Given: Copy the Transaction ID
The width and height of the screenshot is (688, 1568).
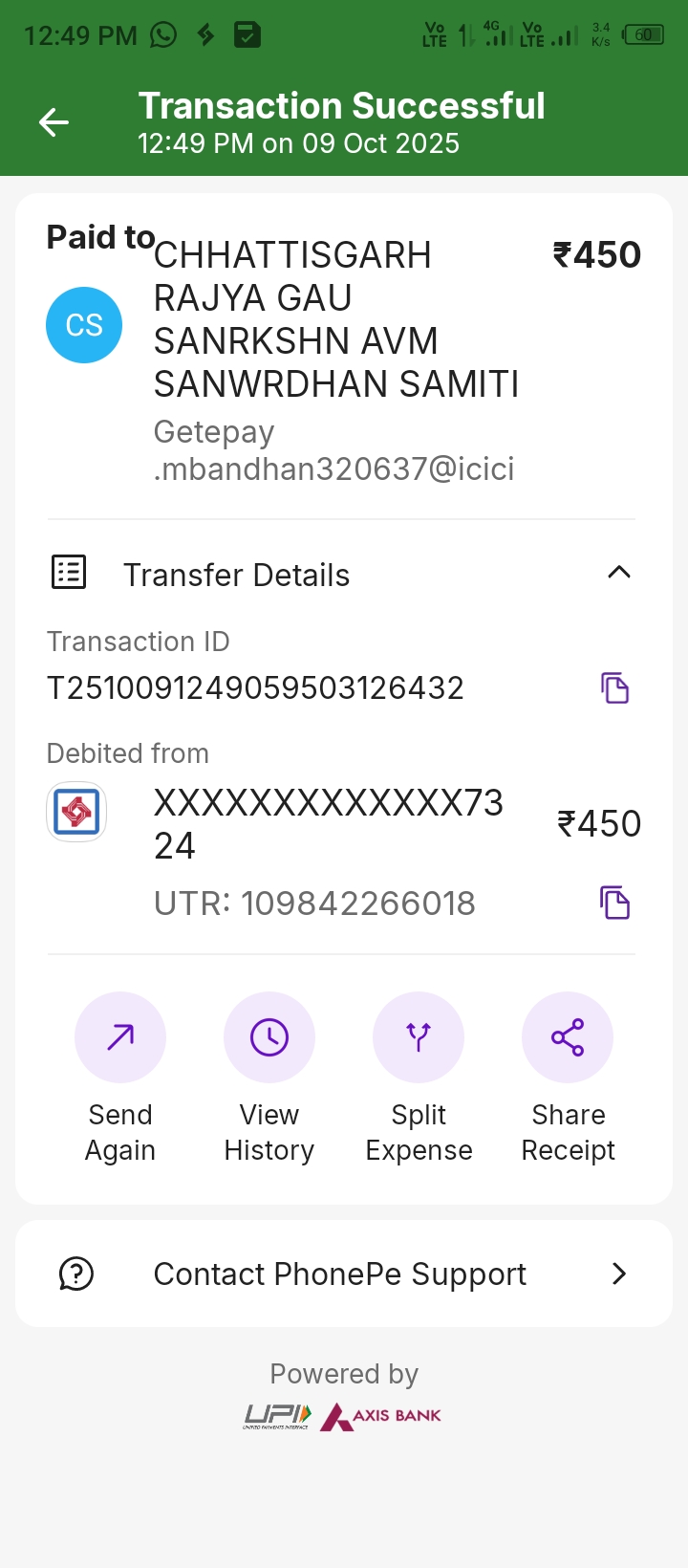Looking at the screenshot, I should pyautogui.click(x=614, y=687).
